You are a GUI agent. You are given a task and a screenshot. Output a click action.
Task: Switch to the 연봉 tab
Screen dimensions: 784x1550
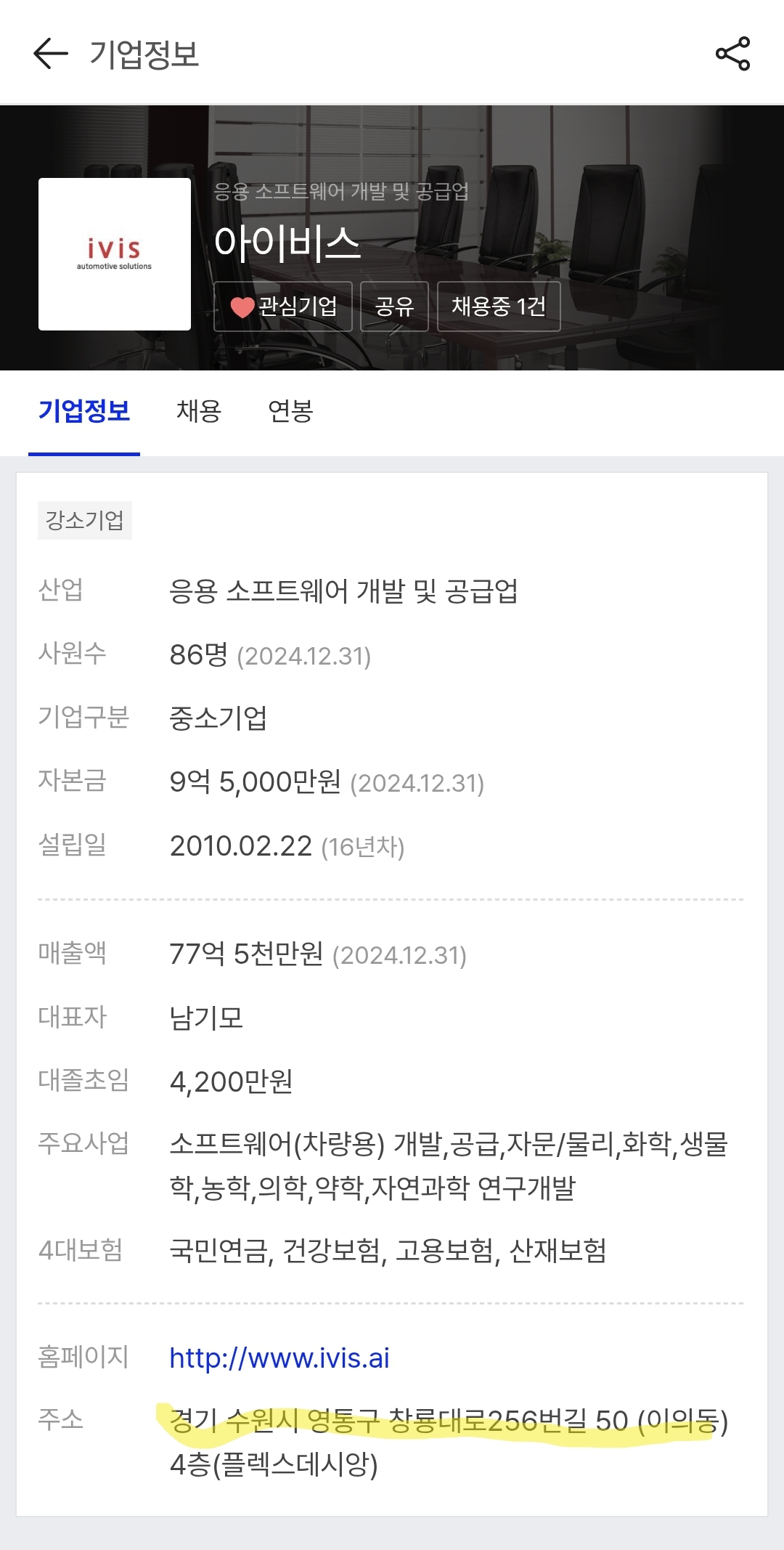click(x=290, y=412)
